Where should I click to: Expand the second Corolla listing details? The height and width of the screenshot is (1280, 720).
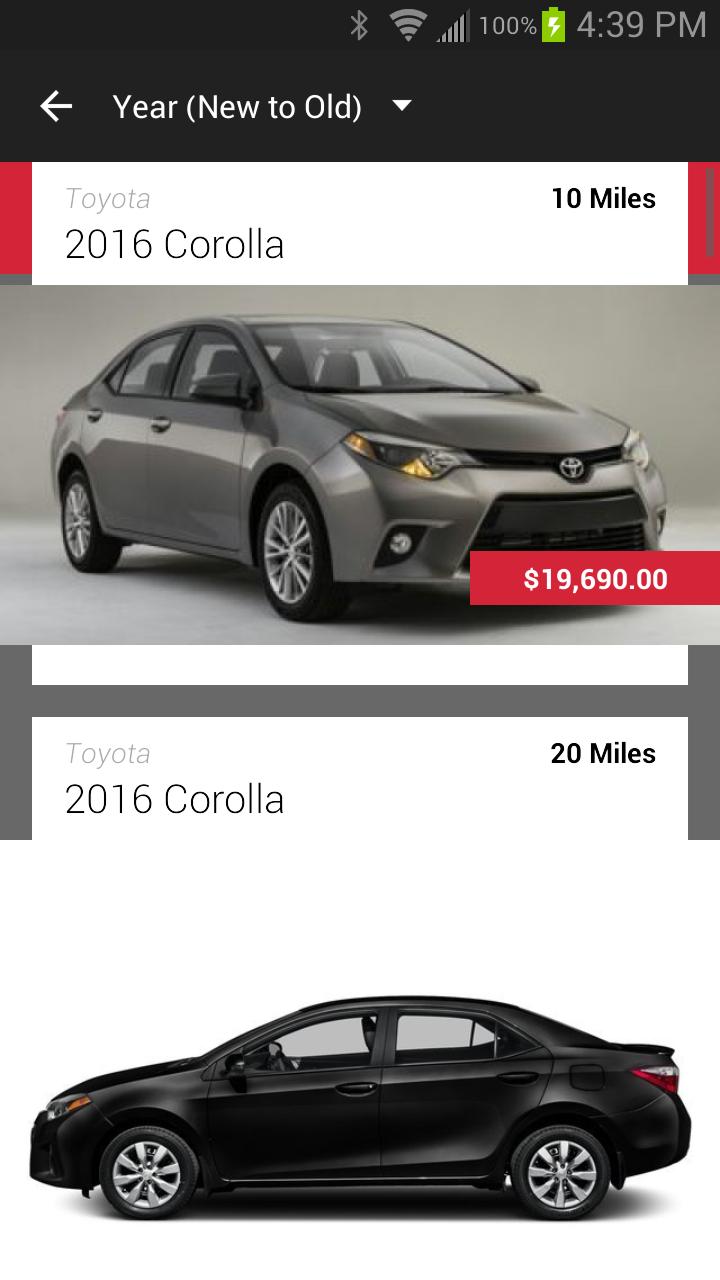tap(360, 778)
